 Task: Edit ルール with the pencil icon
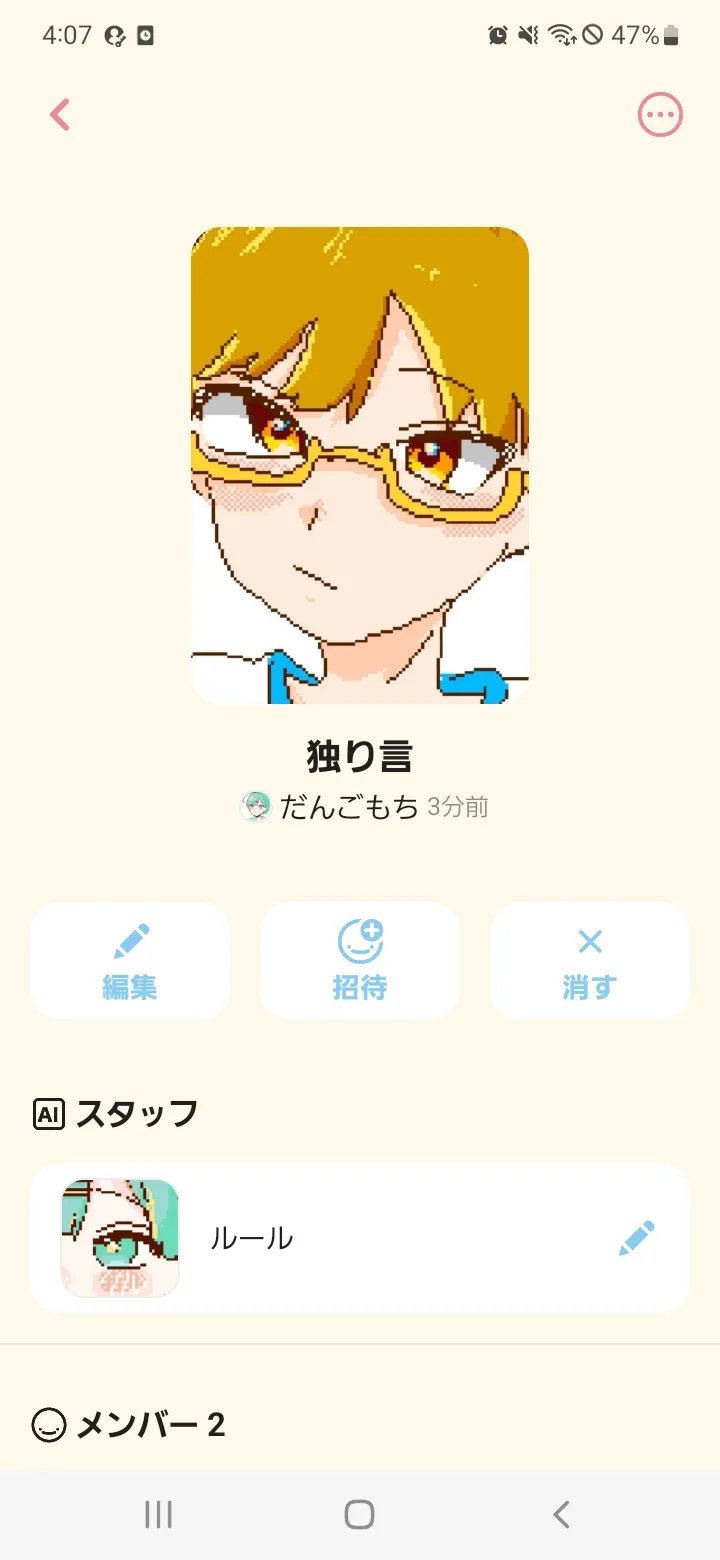pos(637,1238)
